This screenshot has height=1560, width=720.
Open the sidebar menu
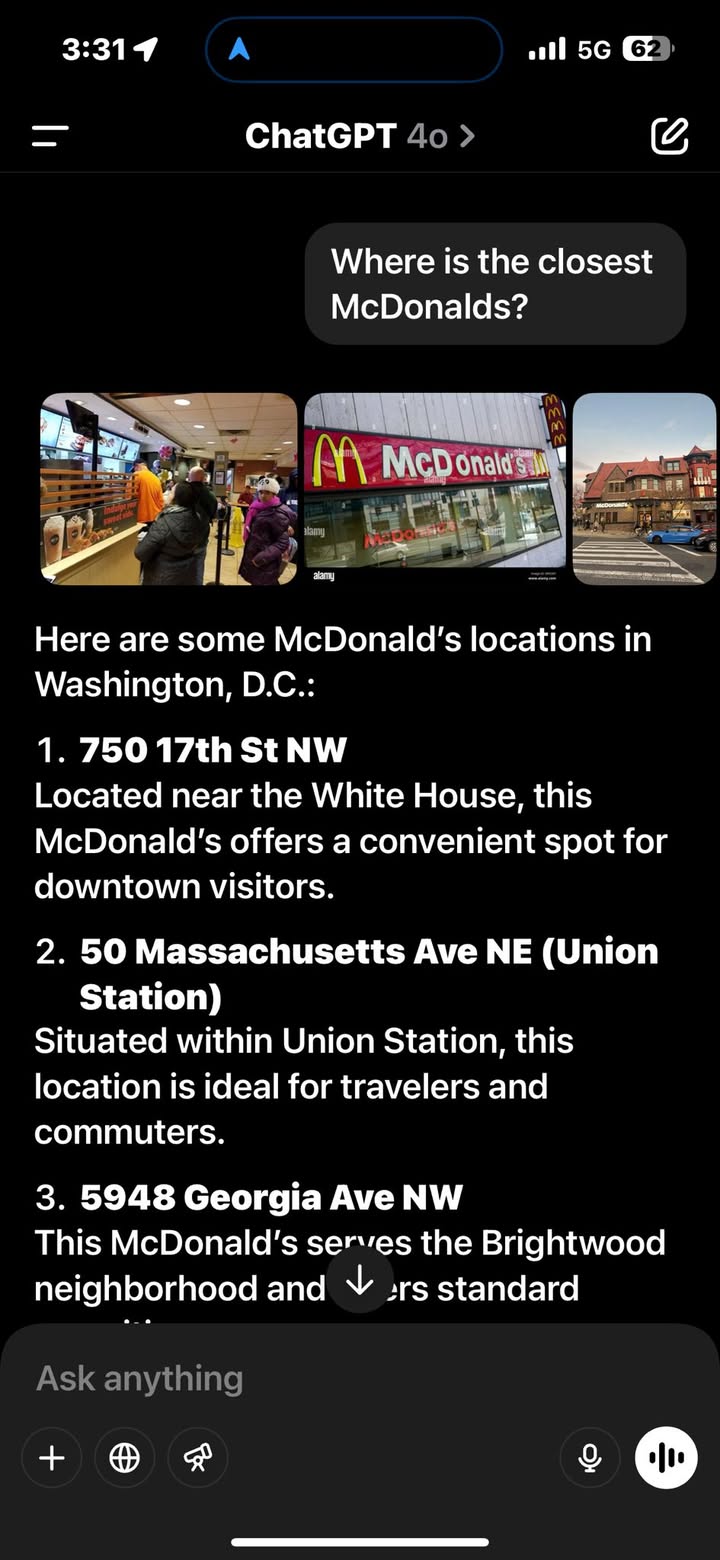click(x=50, y=136)
